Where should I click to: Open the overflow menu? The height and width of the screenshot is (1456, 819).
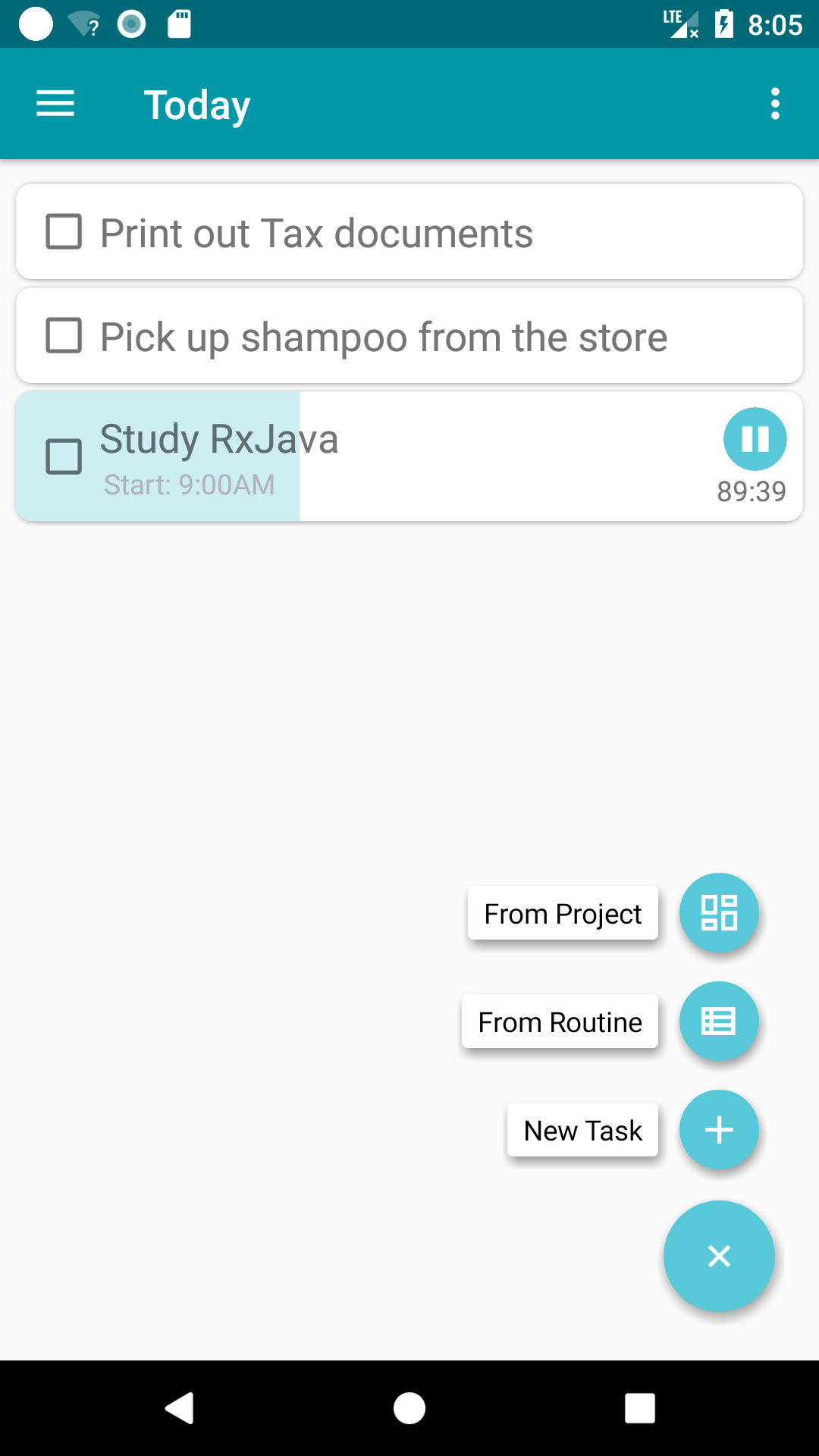[x=774, y=104]
